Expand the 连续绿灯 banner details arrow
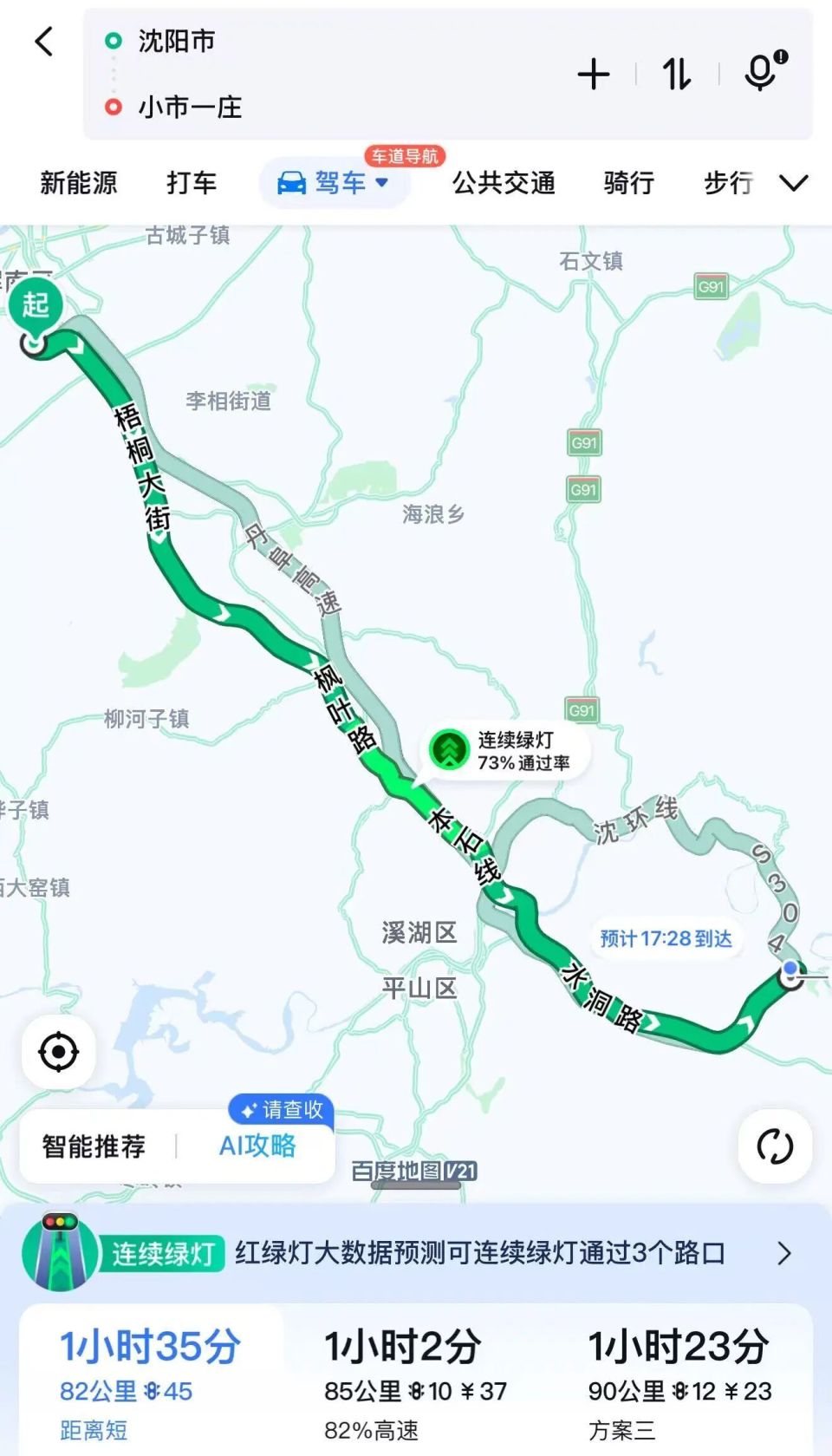 [785, 1252]
